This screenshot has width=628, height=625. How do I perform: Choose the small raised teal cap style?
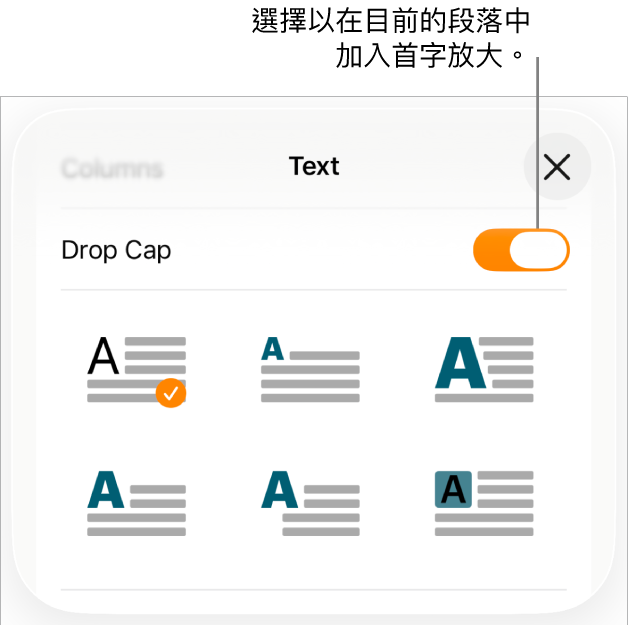tap(310, 370)
